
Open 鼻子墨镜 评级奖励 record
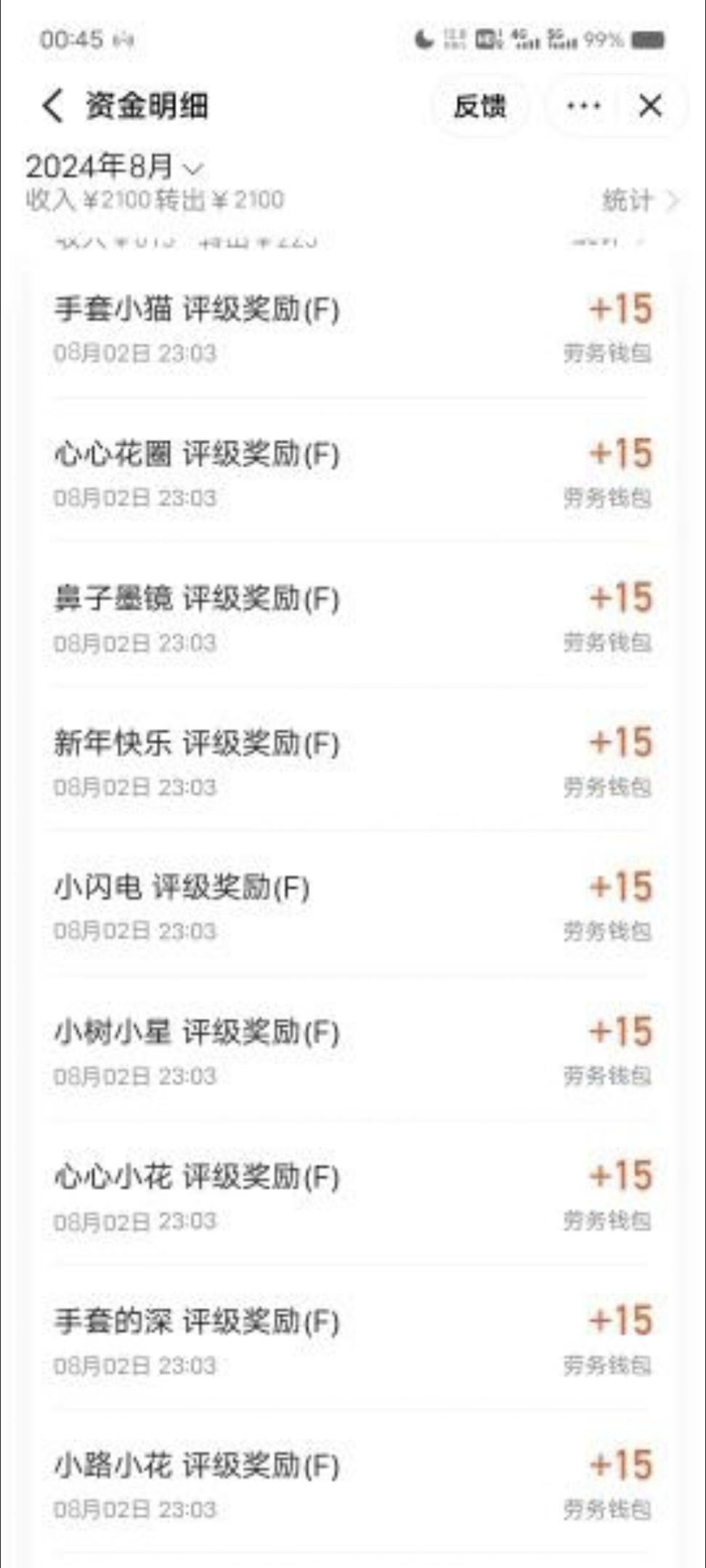352,618
